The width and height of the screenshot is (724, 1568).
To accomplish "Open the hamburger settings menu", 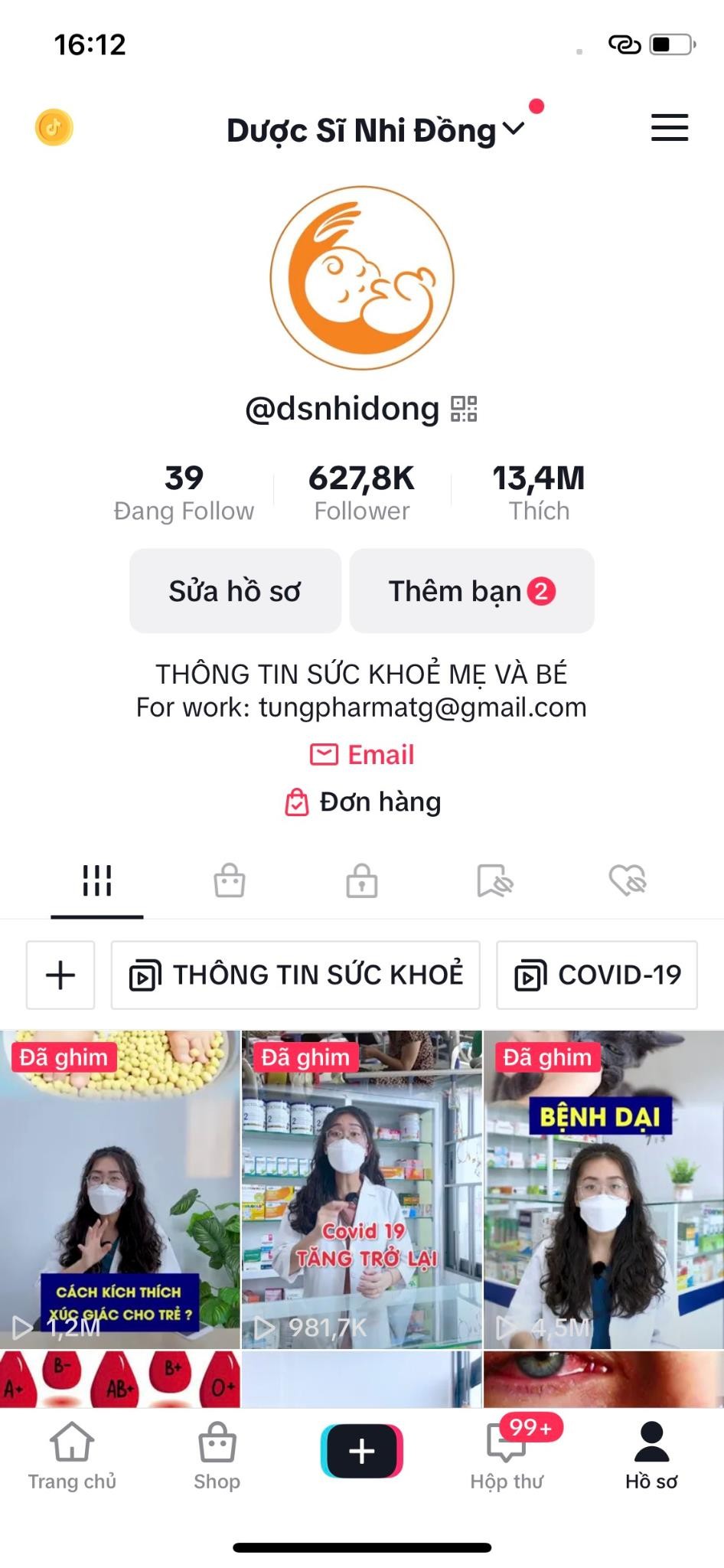I will pos(668,128).
